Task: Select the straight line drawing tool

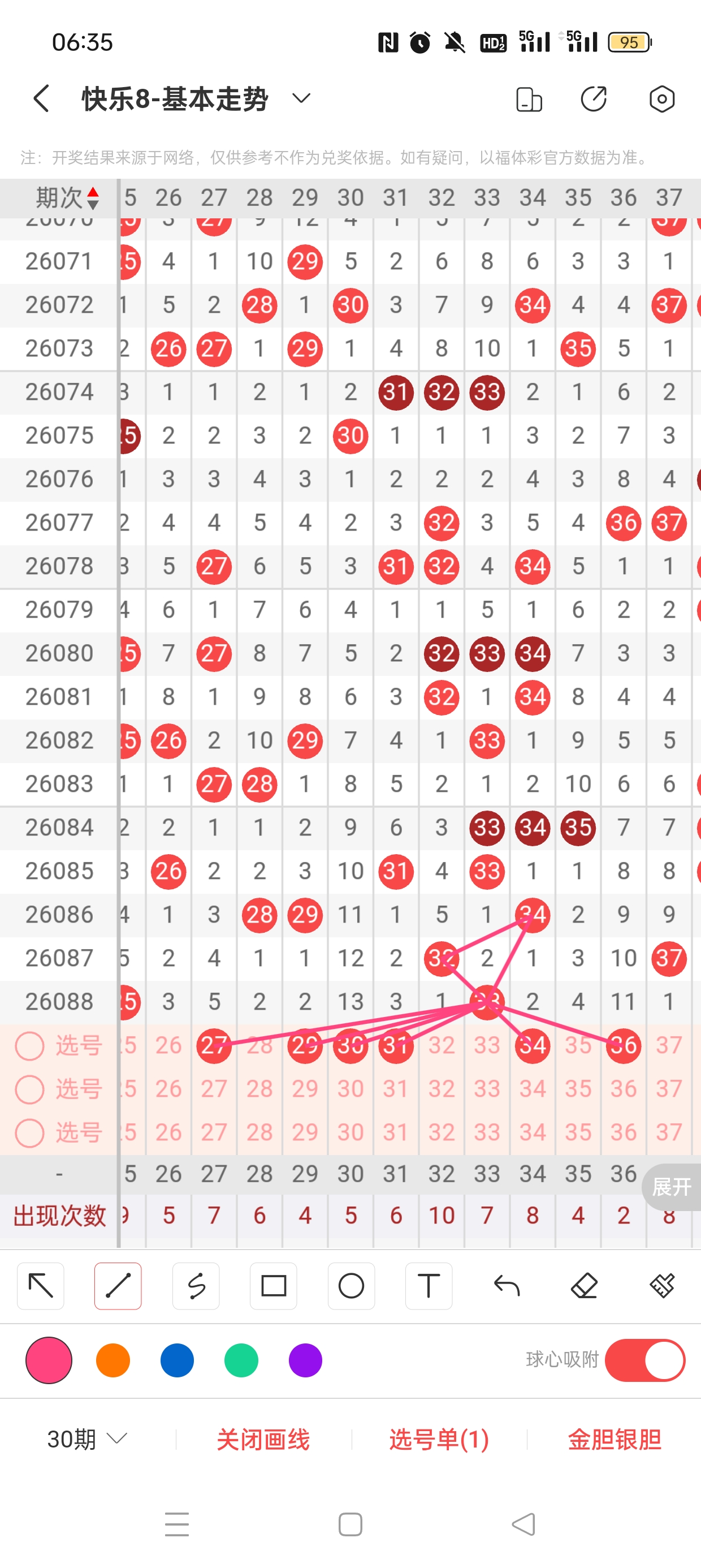Action: tap(118, 1286)
